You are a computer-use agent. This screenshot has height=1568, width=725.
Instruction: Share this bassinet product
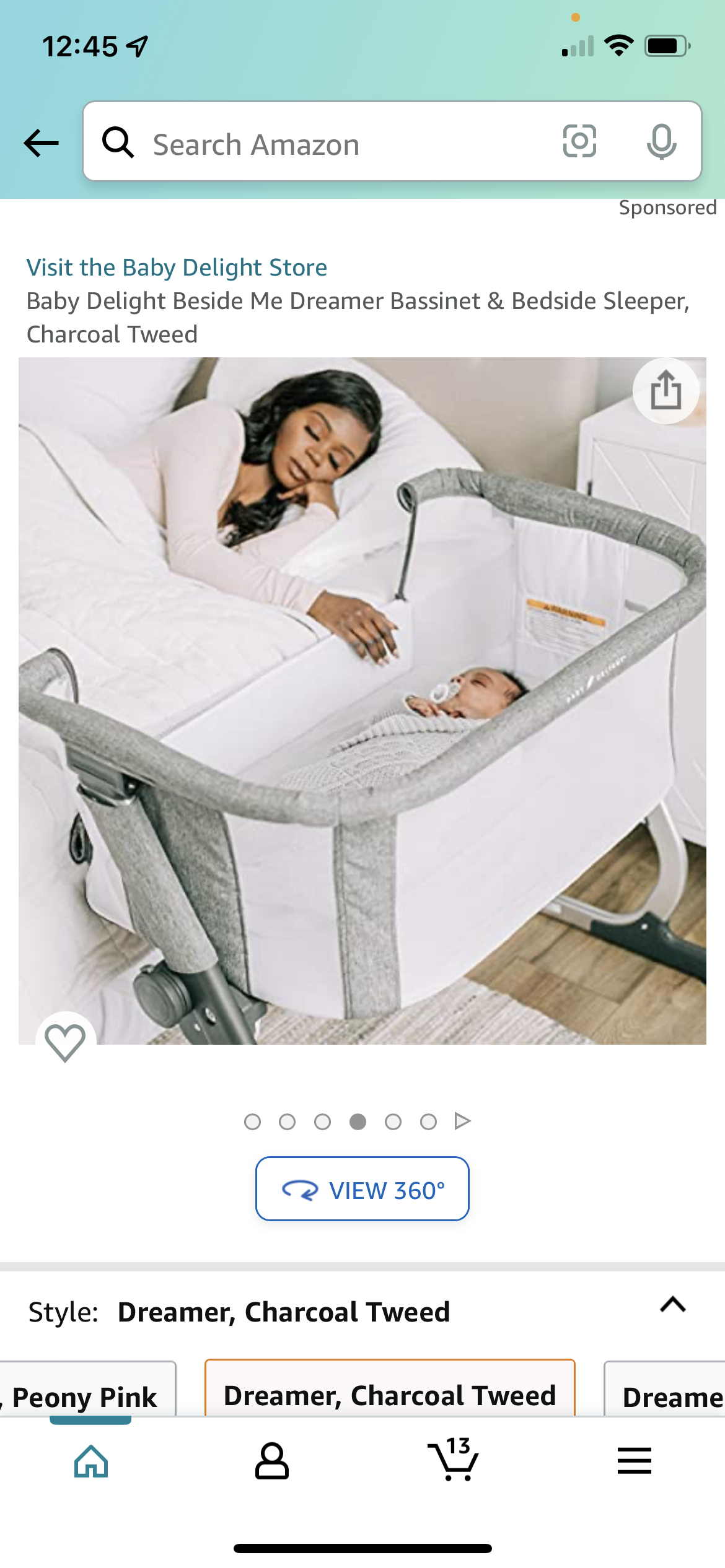tap(666, 391)
